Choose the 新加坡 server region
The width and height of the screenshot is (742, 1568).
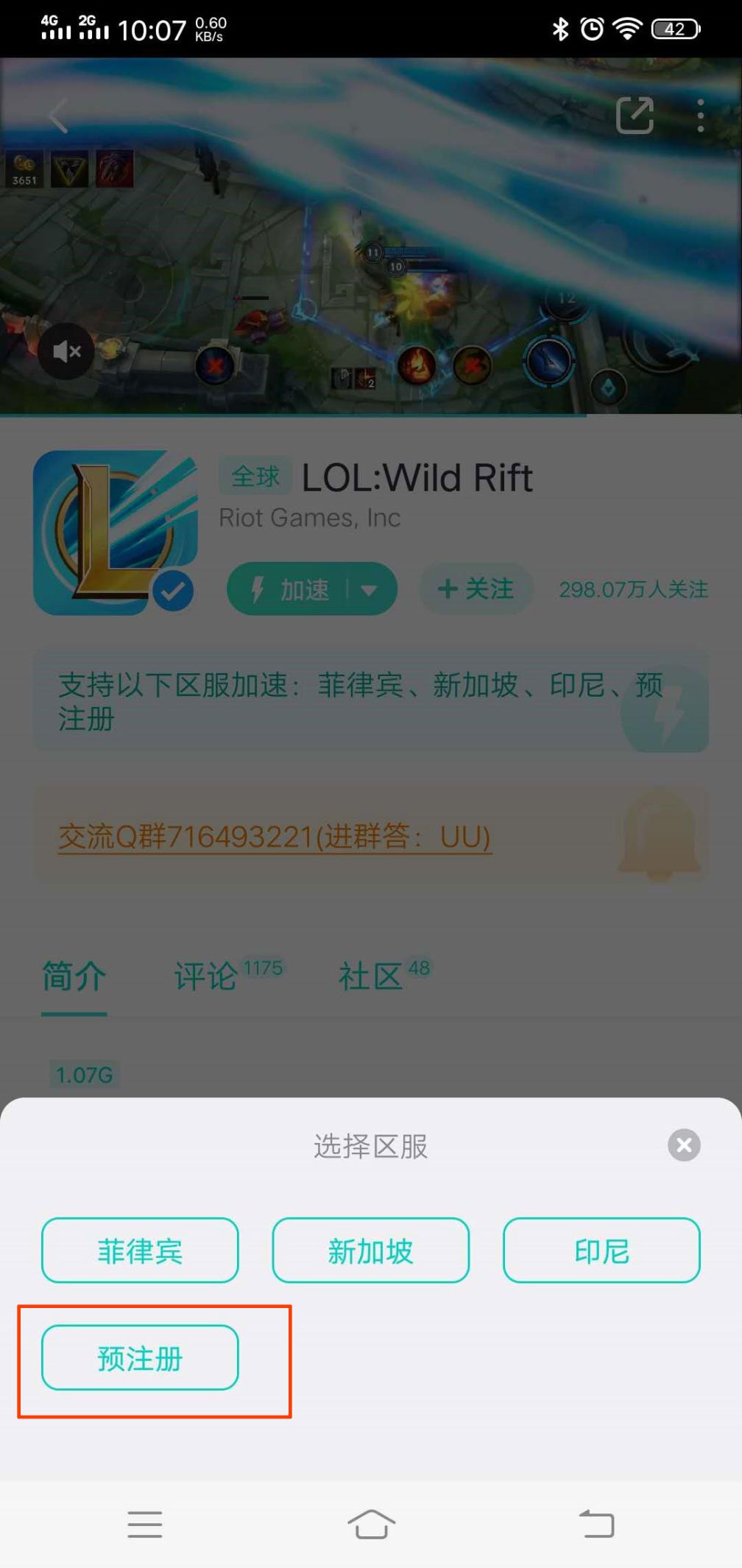[370, 1250]
